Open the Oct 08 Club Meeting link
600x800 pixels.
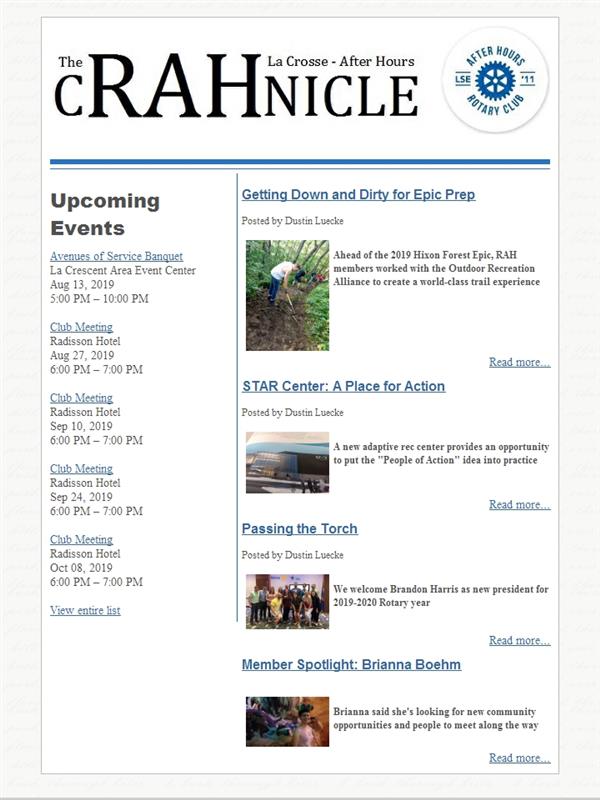pos(82,540)
